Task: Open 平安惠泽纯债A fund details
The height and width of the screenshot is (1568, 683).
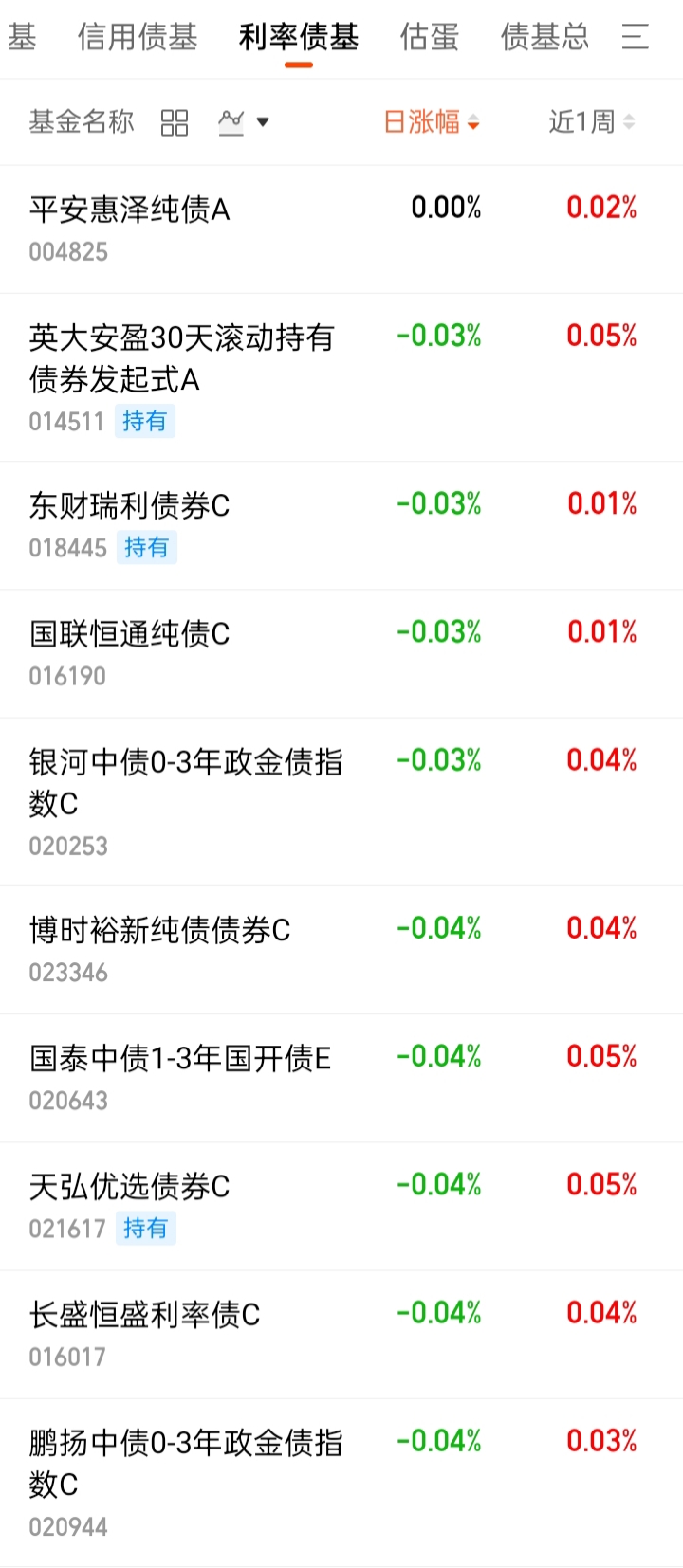Action: click(x=341, y=229)
